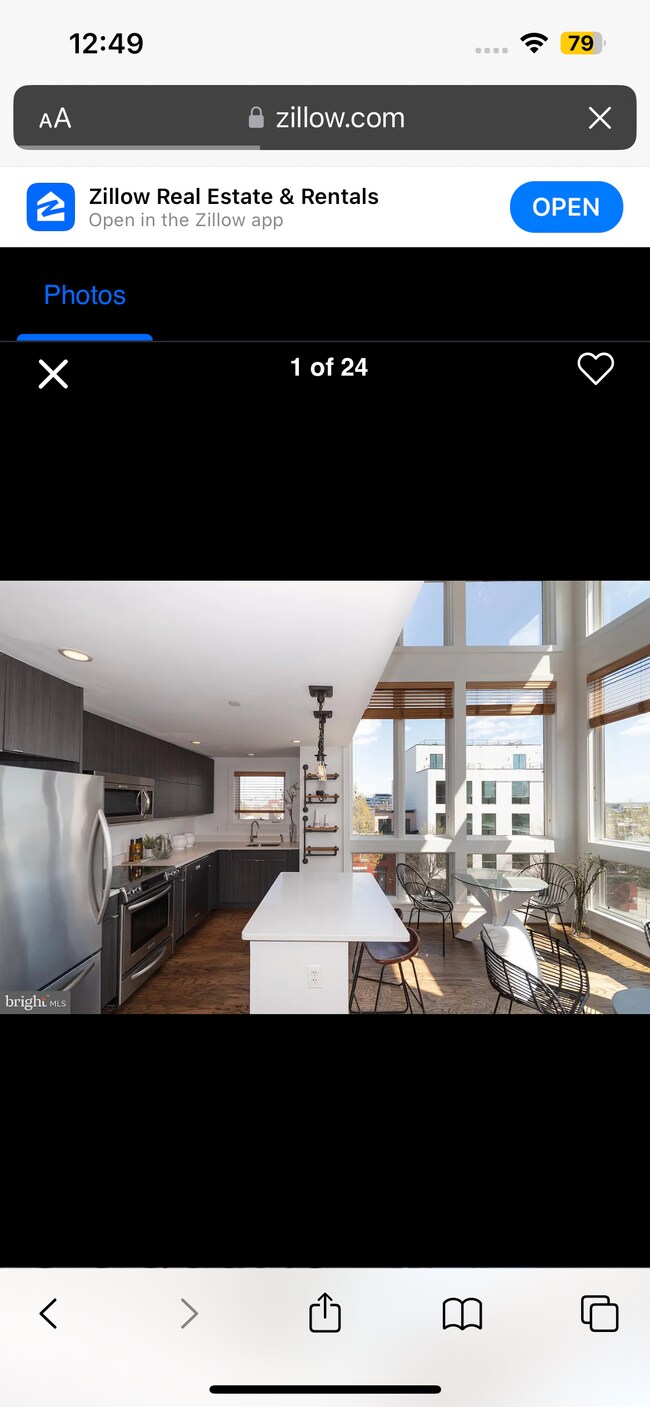Save this home with the heart icon
Screen dimensions: 650x1407
[x=595, y=369]
